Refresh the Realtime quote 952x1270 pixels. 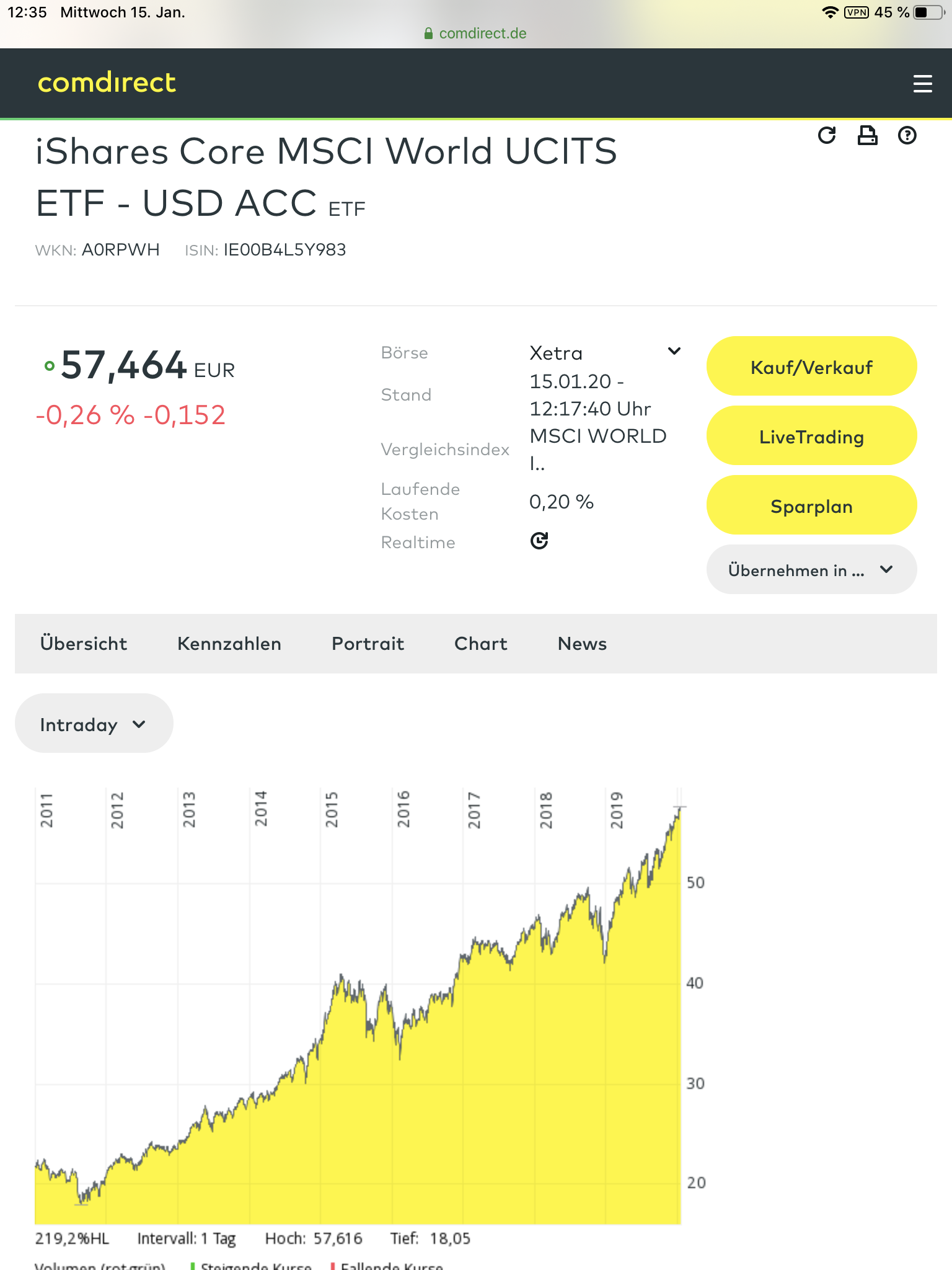pos(539,541)
